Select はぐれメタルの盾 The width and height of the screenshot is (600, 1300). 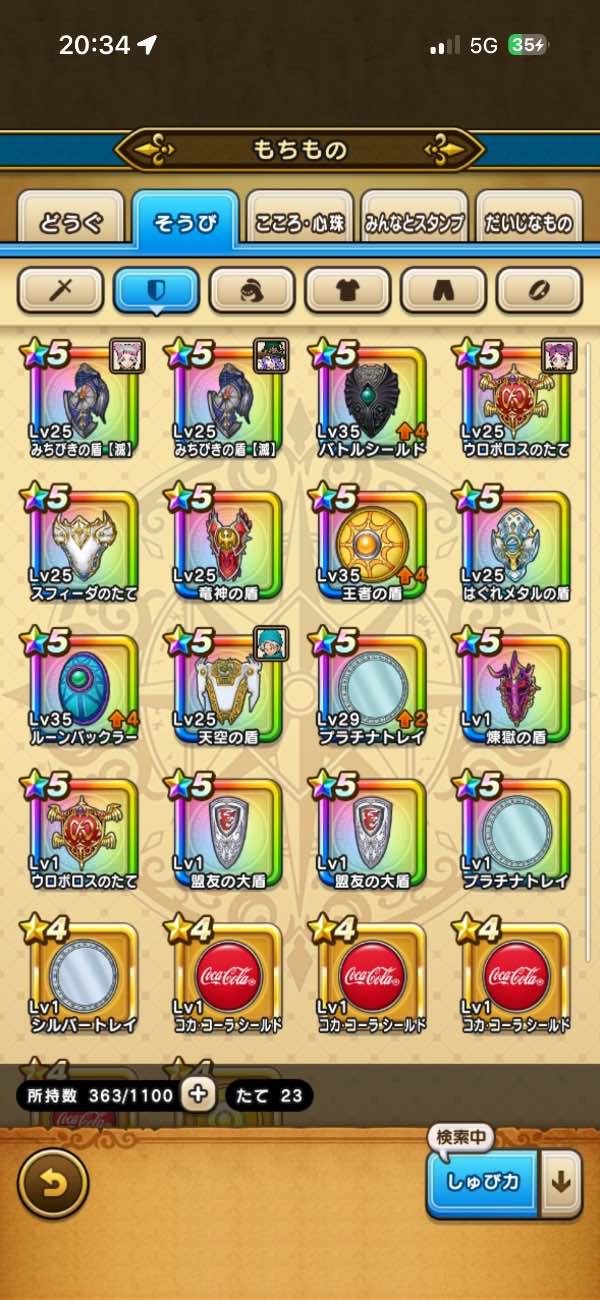(516, 543)
